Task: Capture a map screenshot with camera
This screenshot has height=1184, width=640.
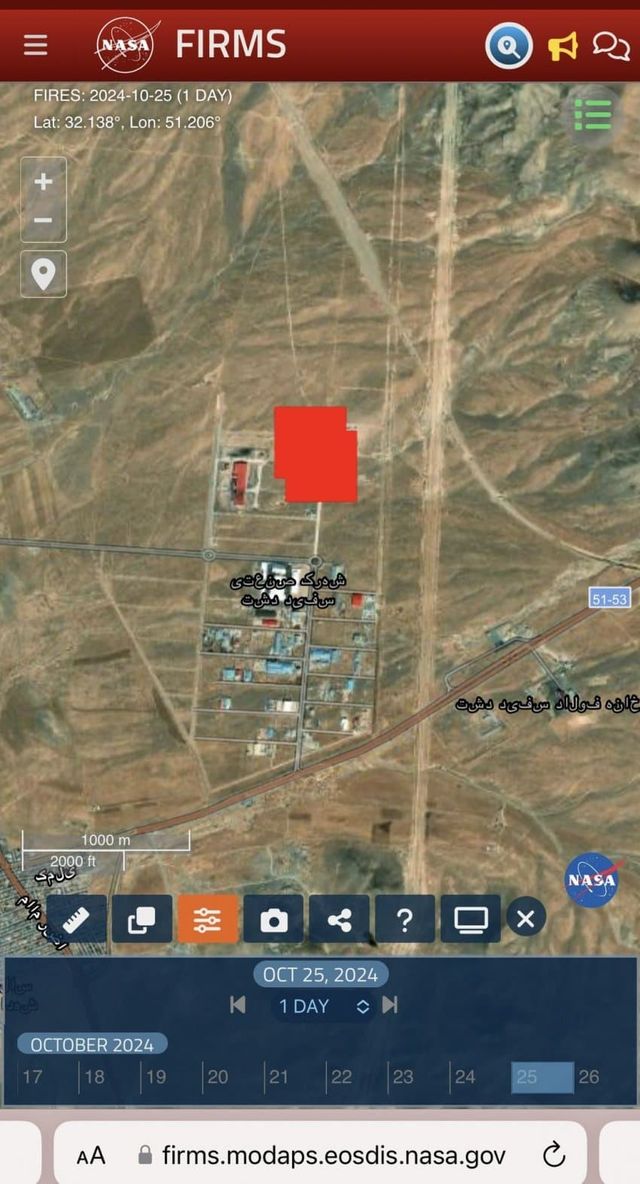Action: tap(274, 919)
